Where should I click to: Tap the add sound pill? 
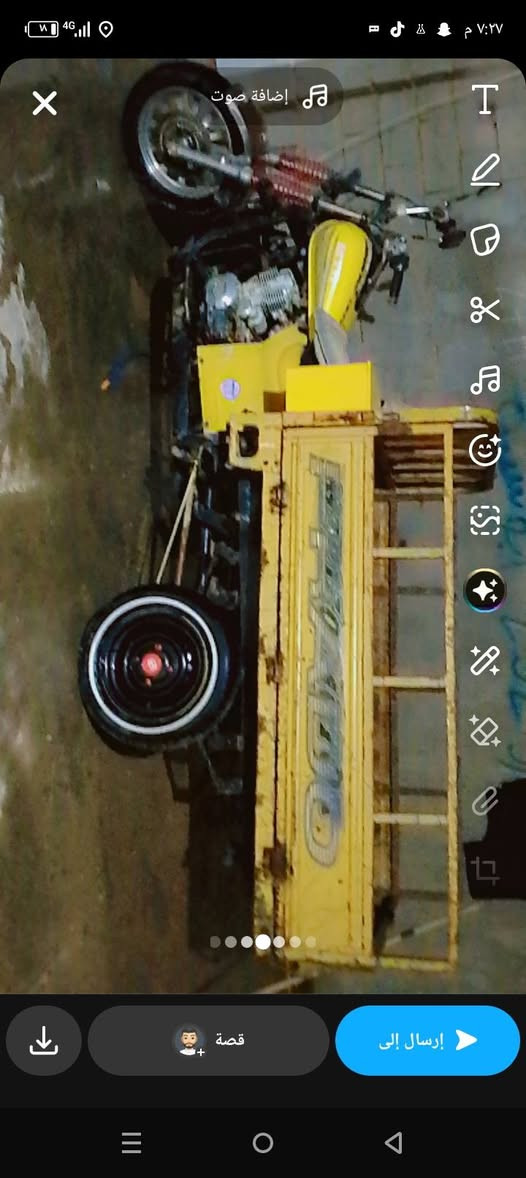point(271,96)
